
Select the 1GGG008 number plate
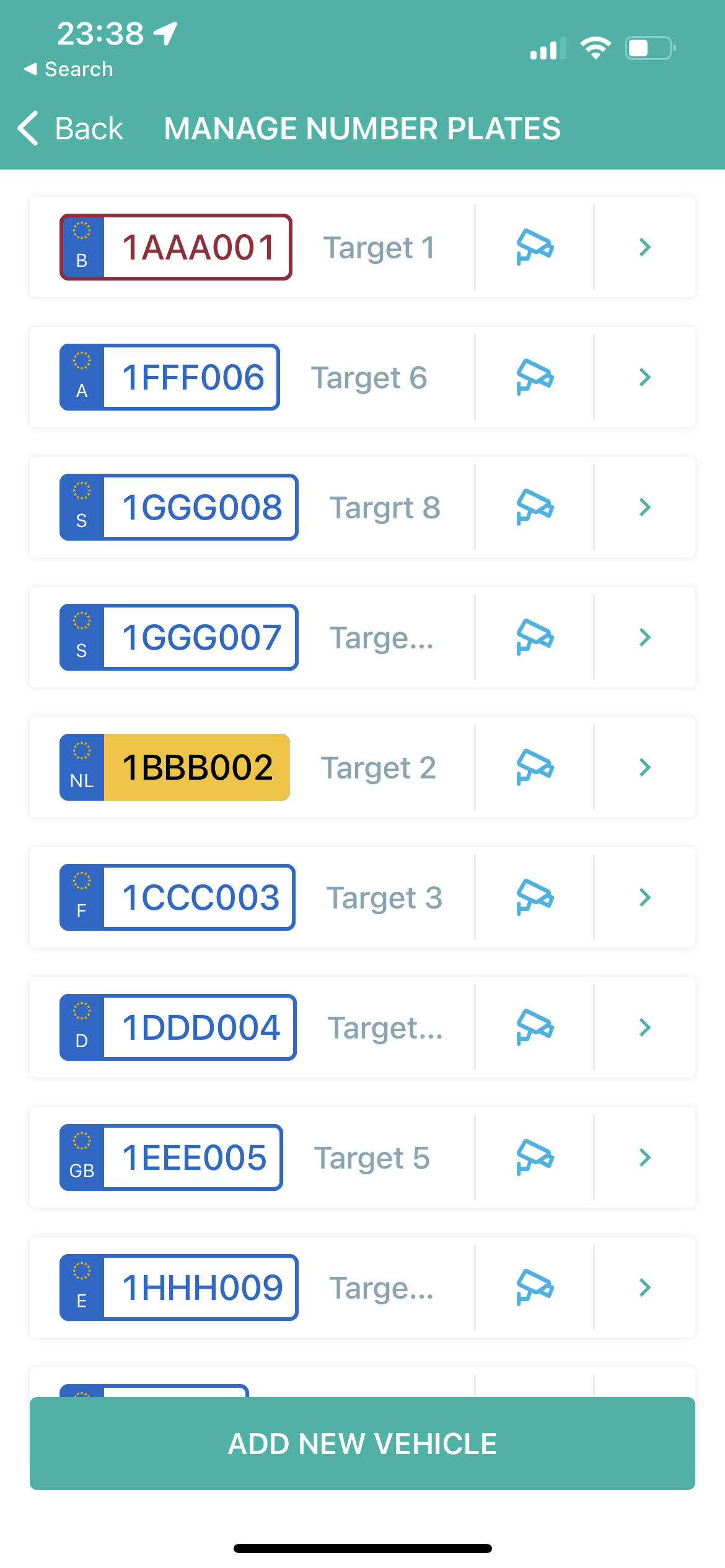[179, 507]
